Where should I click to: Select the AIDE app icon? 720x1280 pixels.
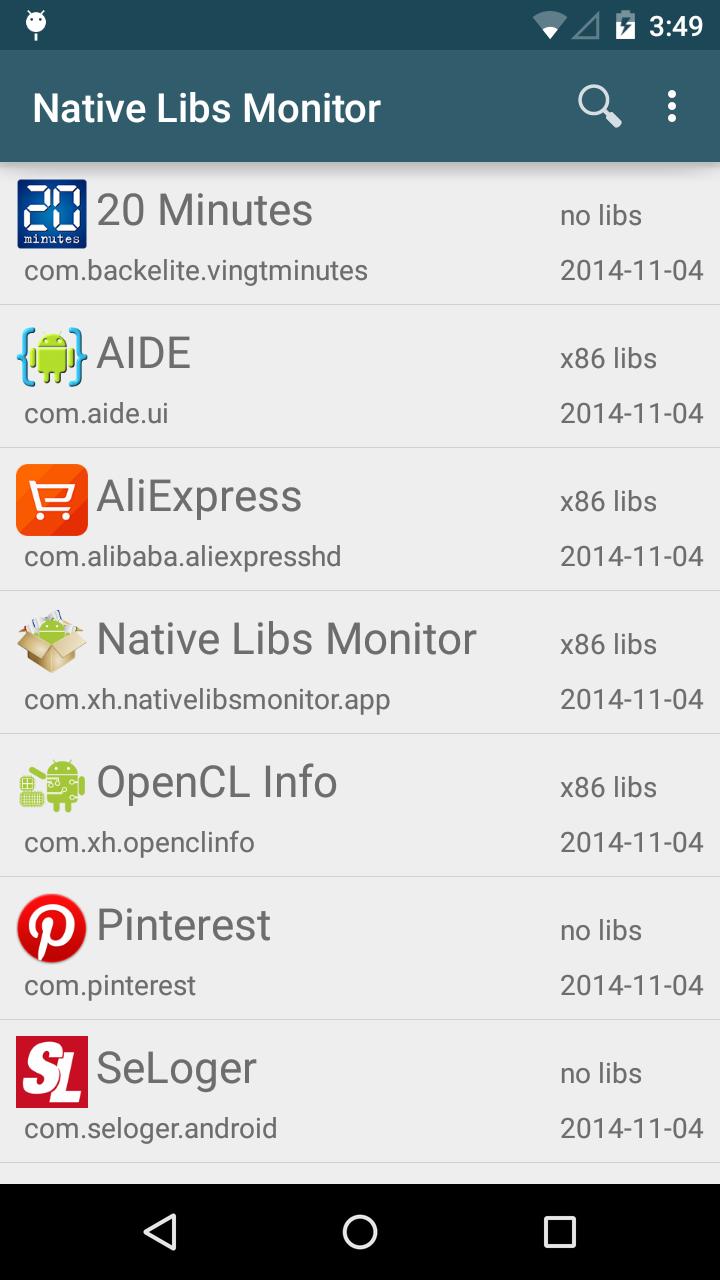tap(50, 355)
